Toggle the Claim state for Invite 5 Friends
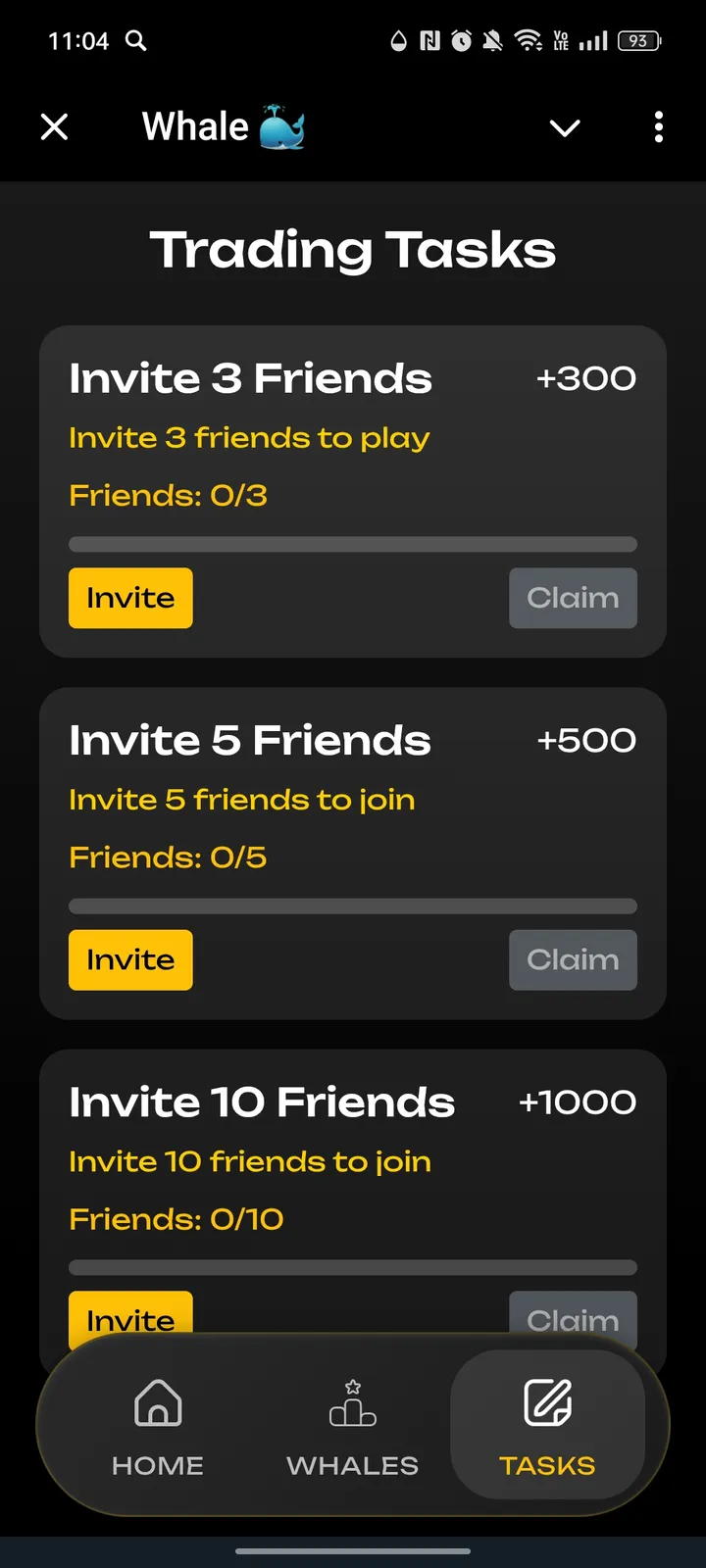Viewport: 706px width, 1568px height. [x=573, y=959]
